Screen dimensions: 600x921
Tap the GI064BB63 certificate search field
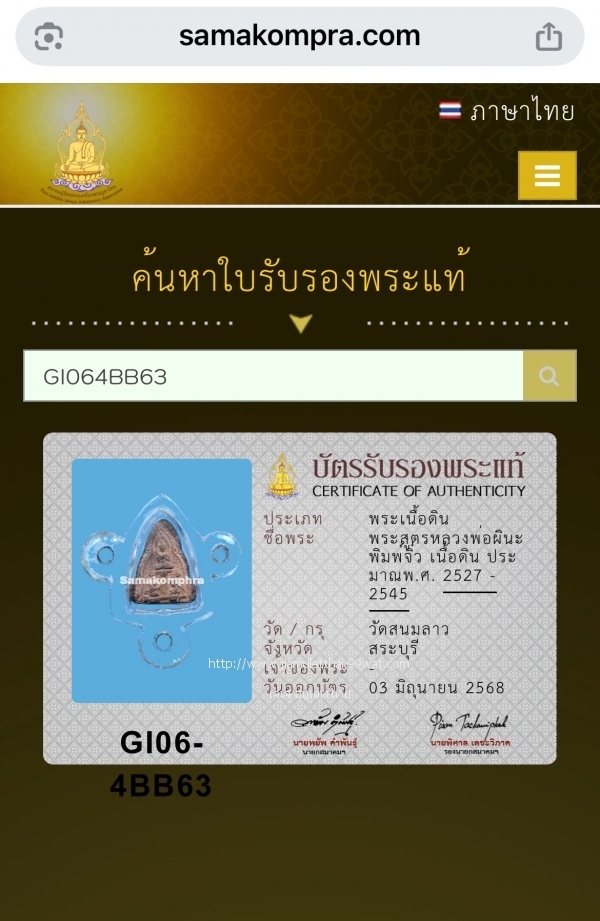[x=273, y=376]
